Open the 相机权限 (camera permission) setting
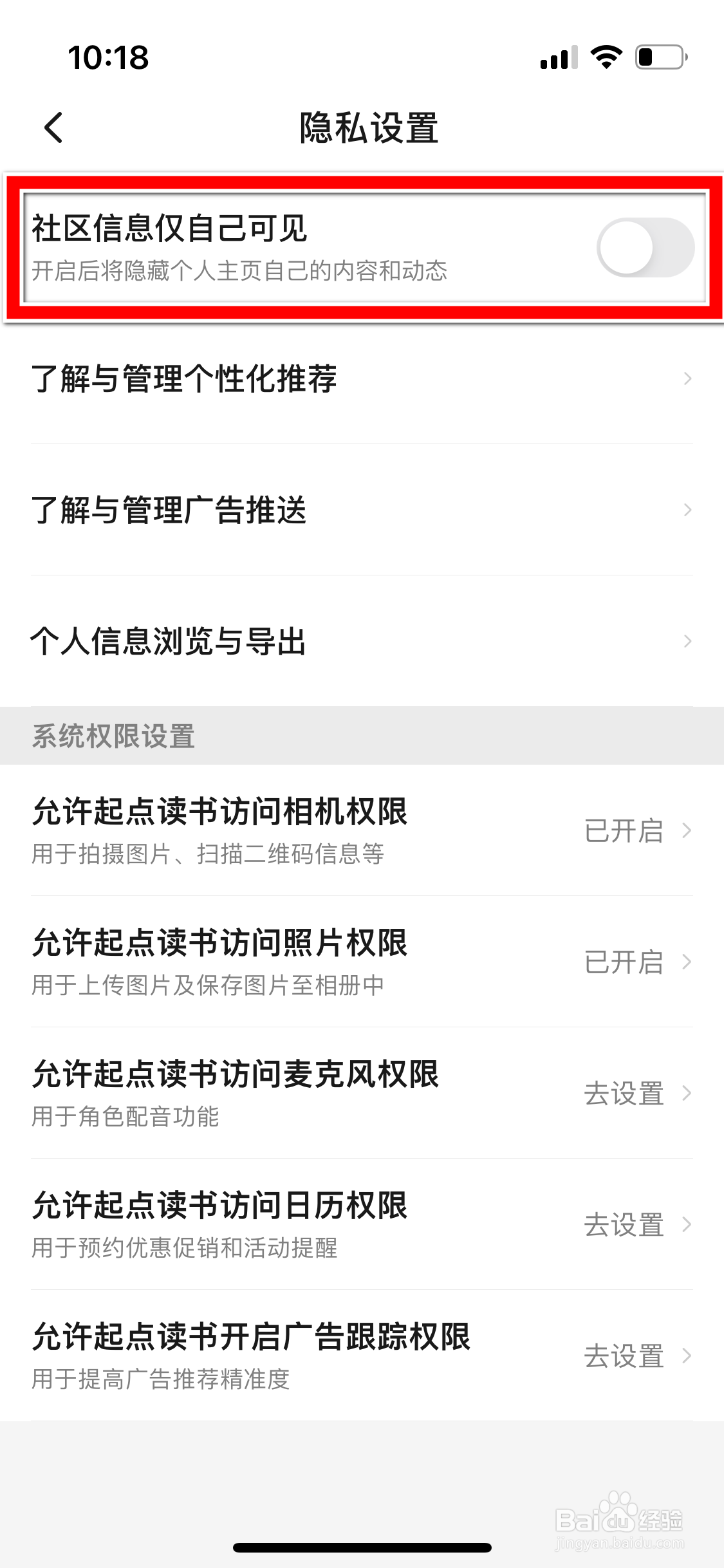The image size is (724, 1568). tap(362, 830)
